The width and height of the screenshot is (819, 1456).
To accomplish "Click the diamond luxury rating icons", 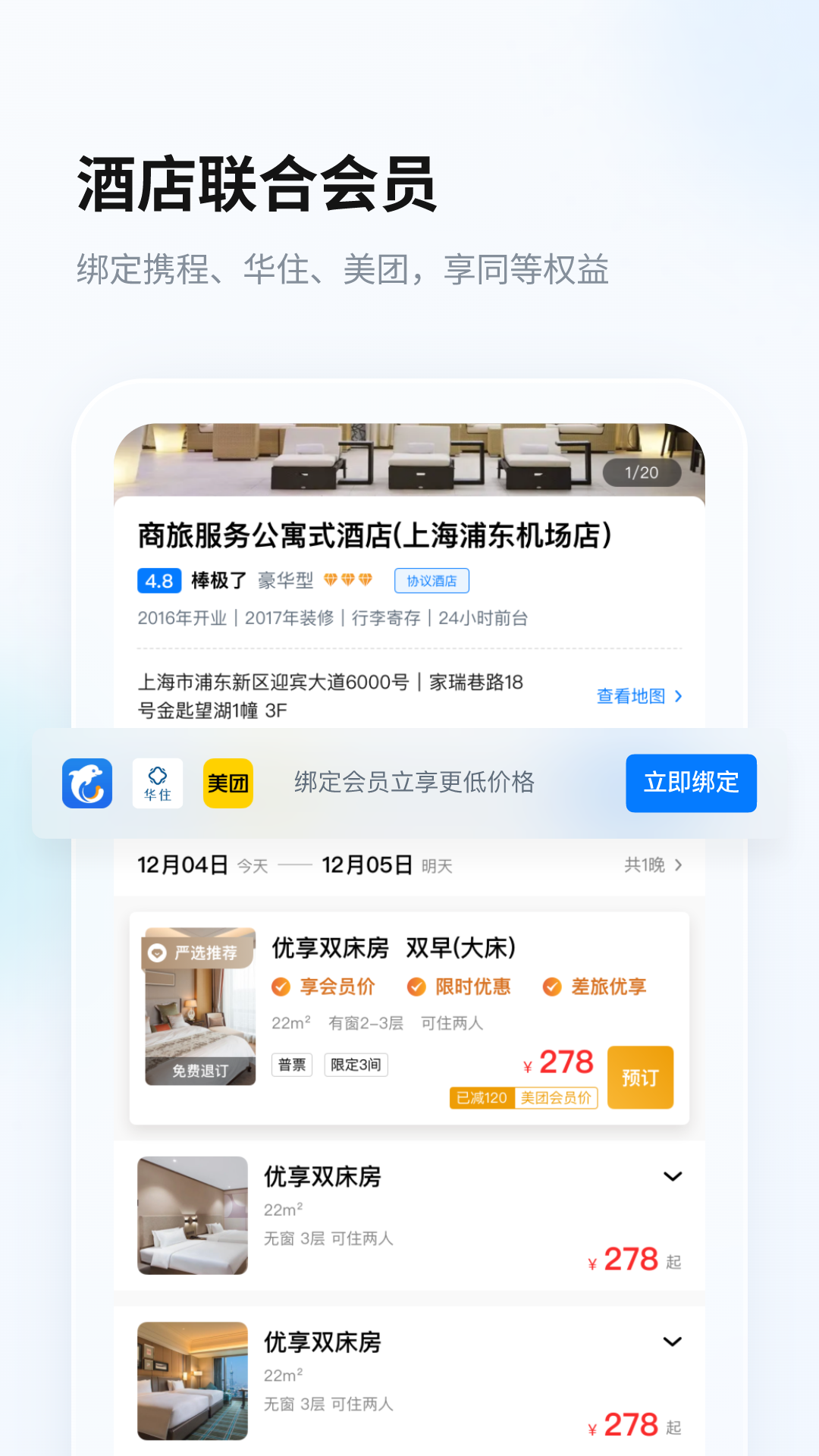I will (349, 580).
